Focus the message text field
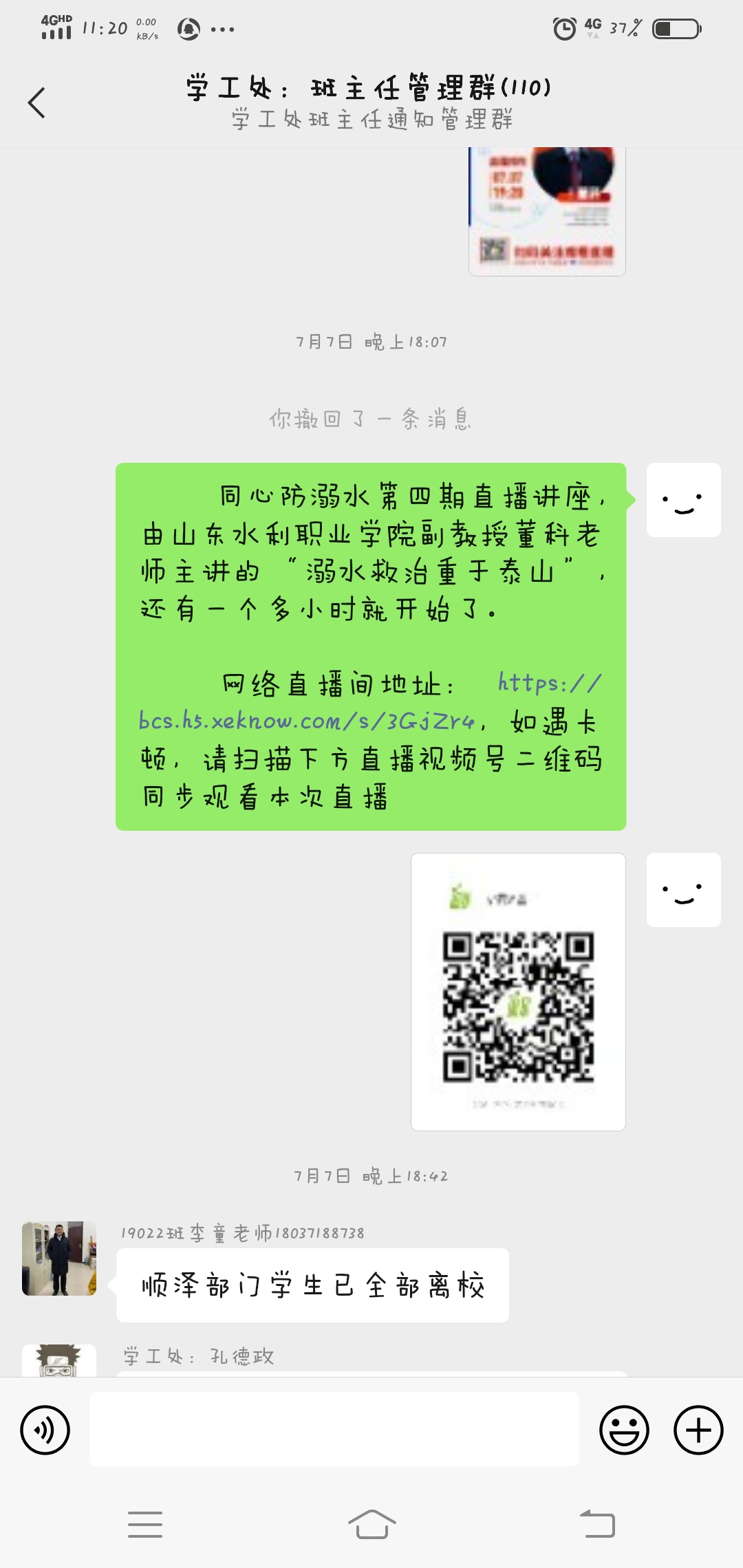Viewport: 743px width, 1568px height. (x=334, y=1429)
